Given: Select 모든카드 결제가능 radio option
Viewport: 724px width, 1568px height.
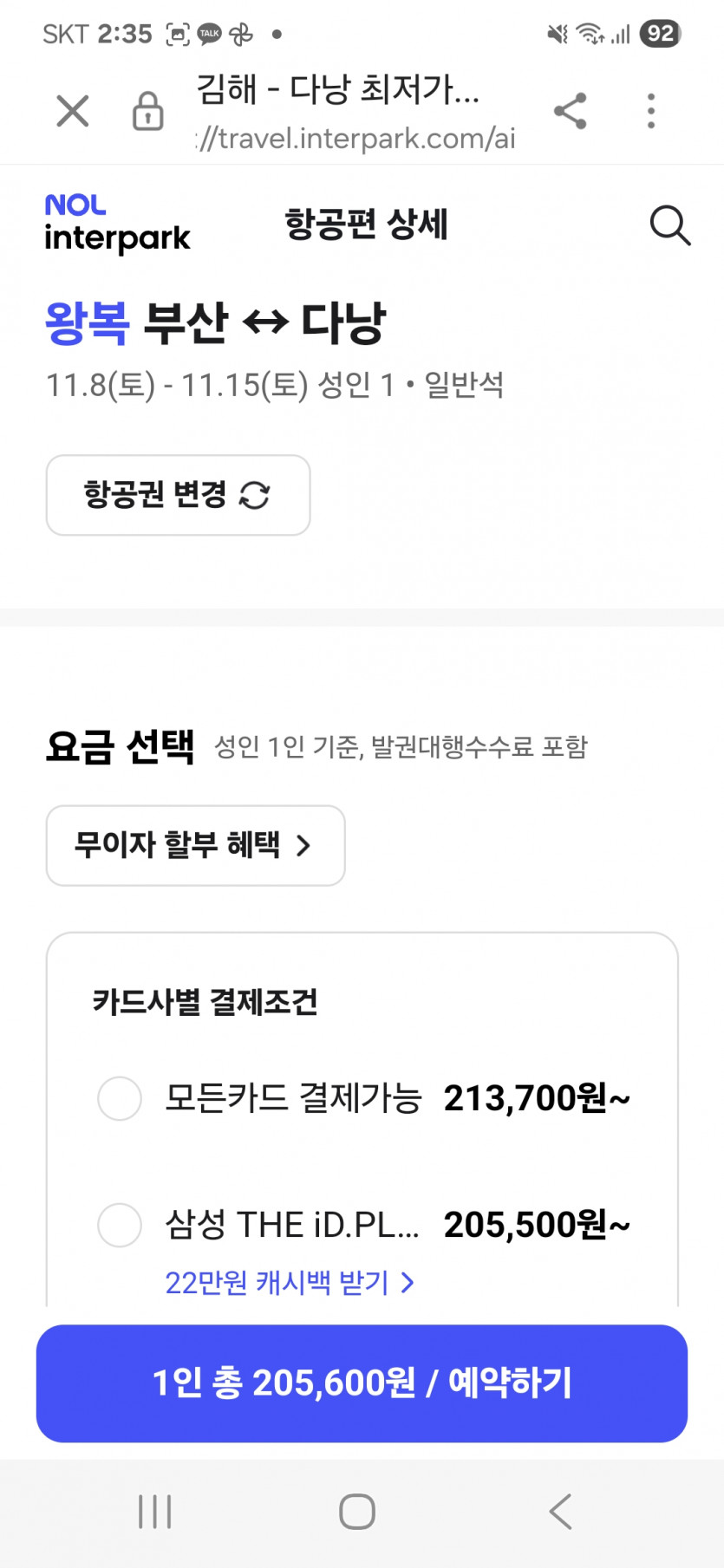Looking at the screenshot, I should tap(120, 1098).
